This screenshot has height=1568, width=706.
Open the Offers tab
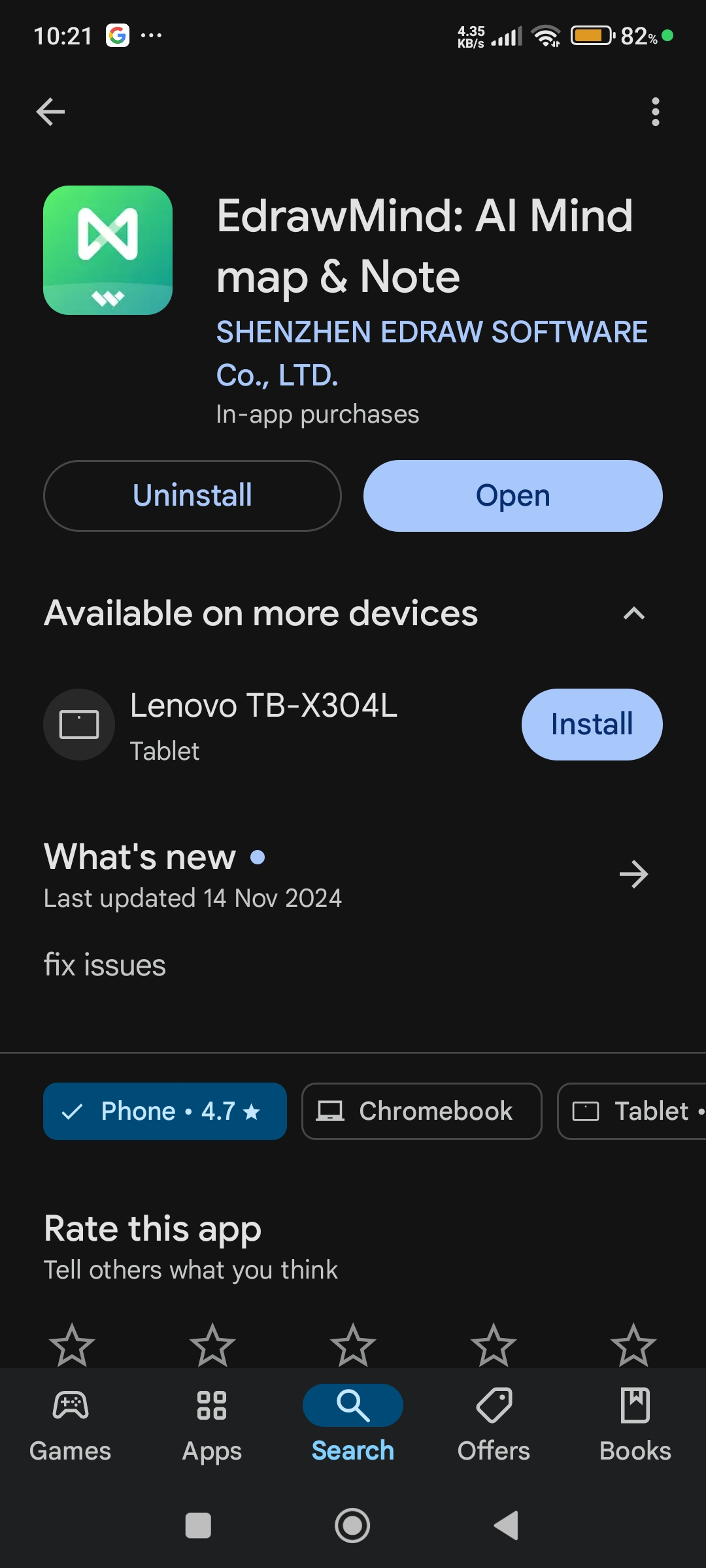tap(494, 1424)
